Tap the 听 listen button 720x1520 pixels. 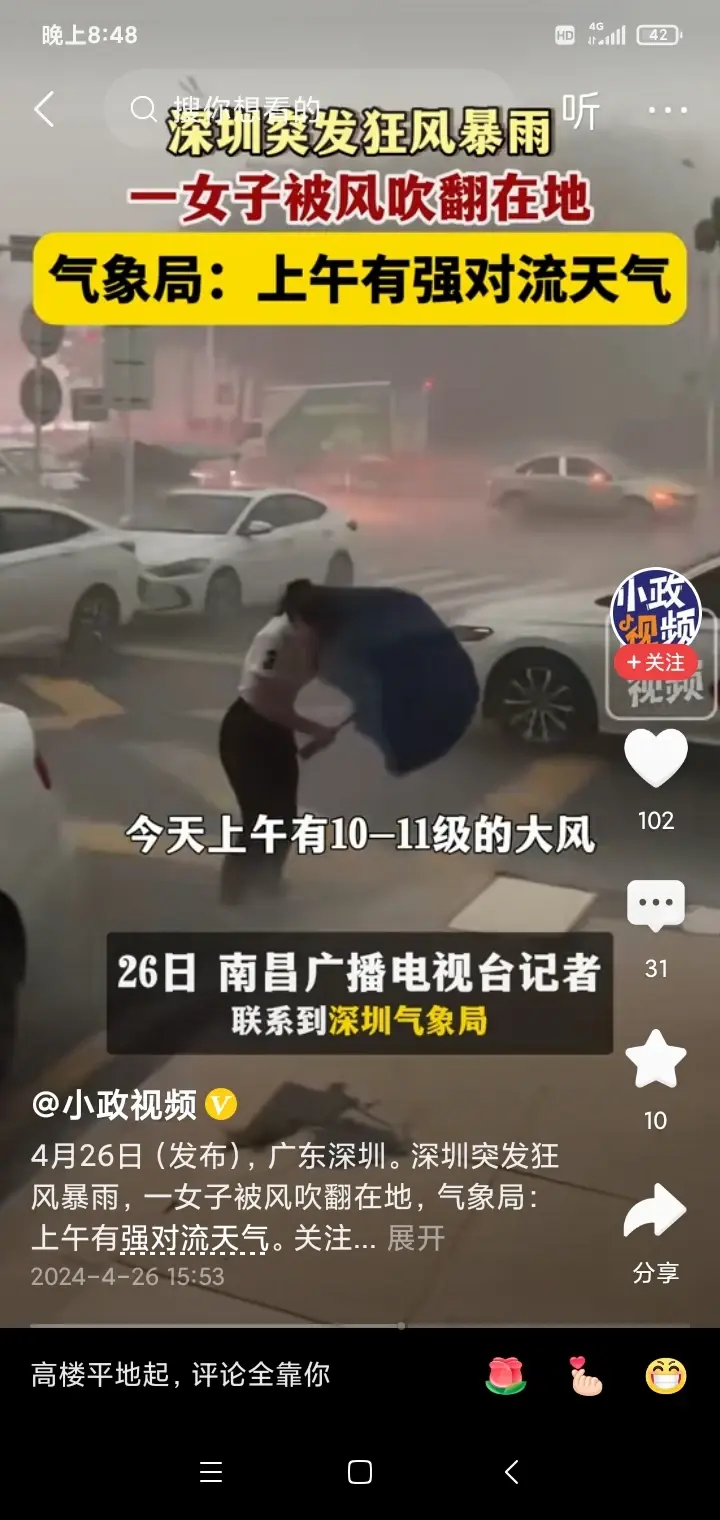(x=580, y=111)
